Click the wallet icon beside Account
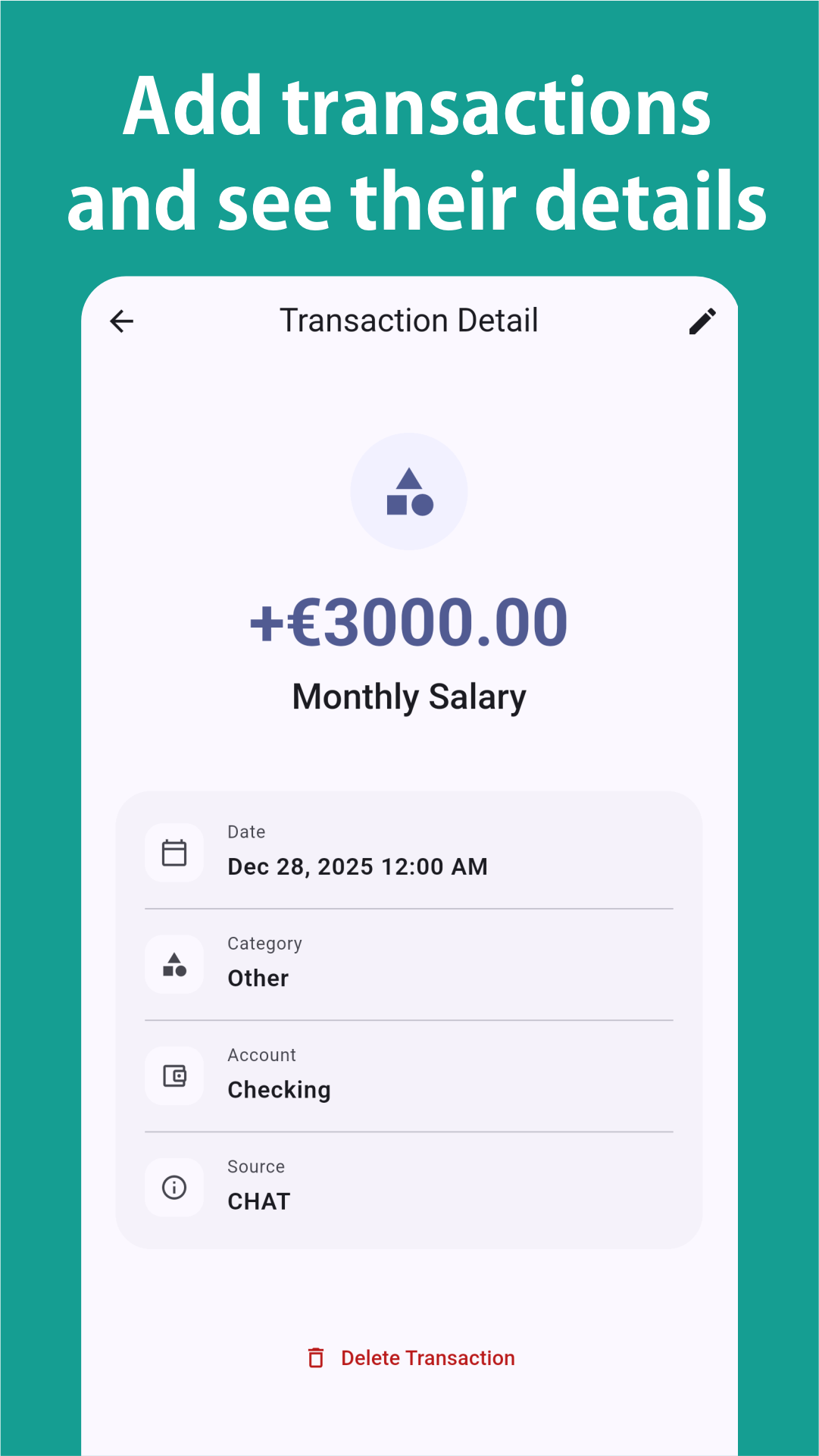819x1456 pixels. point(174,1076)
